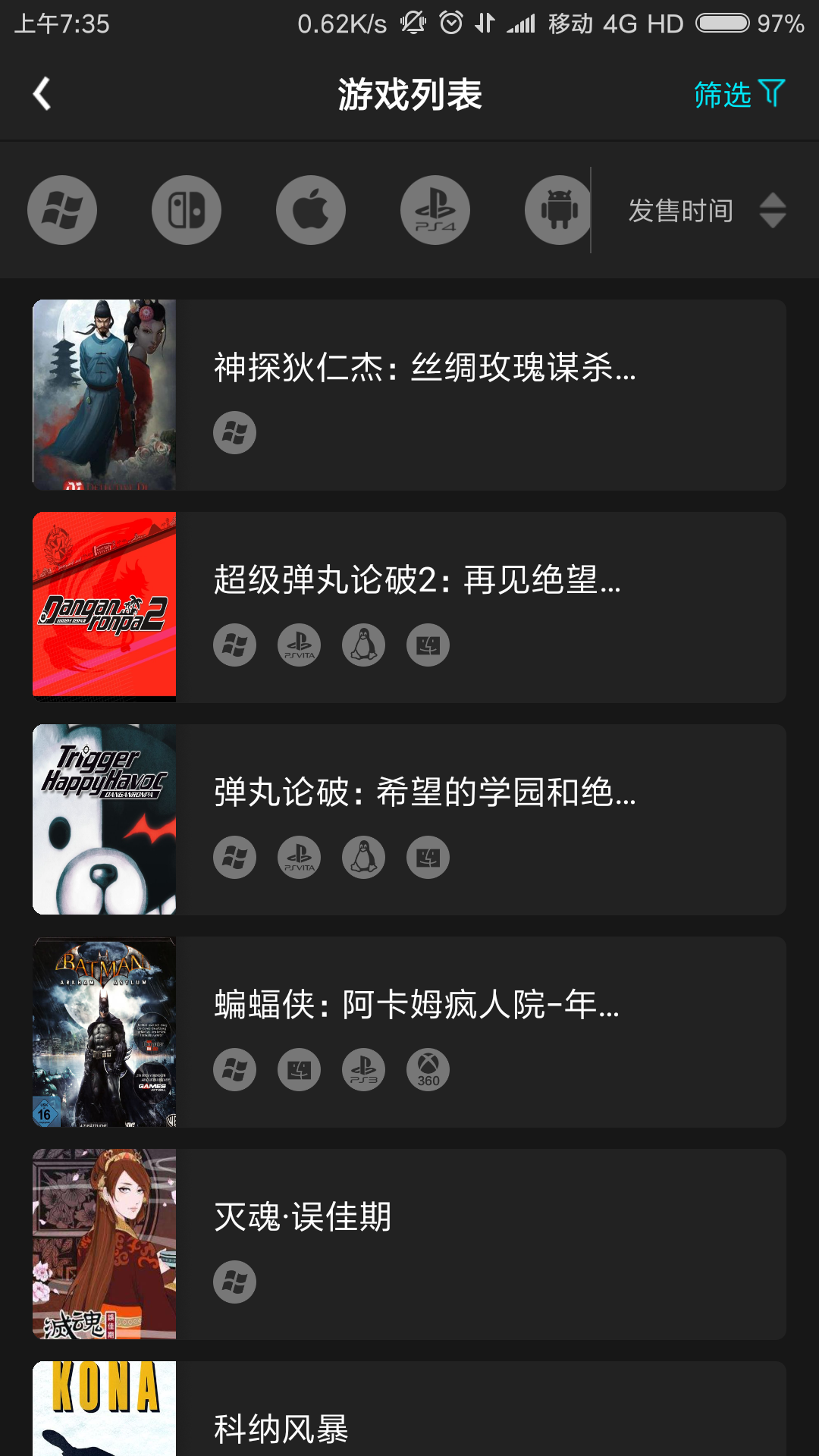
Task: Filter games by PS4 platform
Action: tap(435, 210)
